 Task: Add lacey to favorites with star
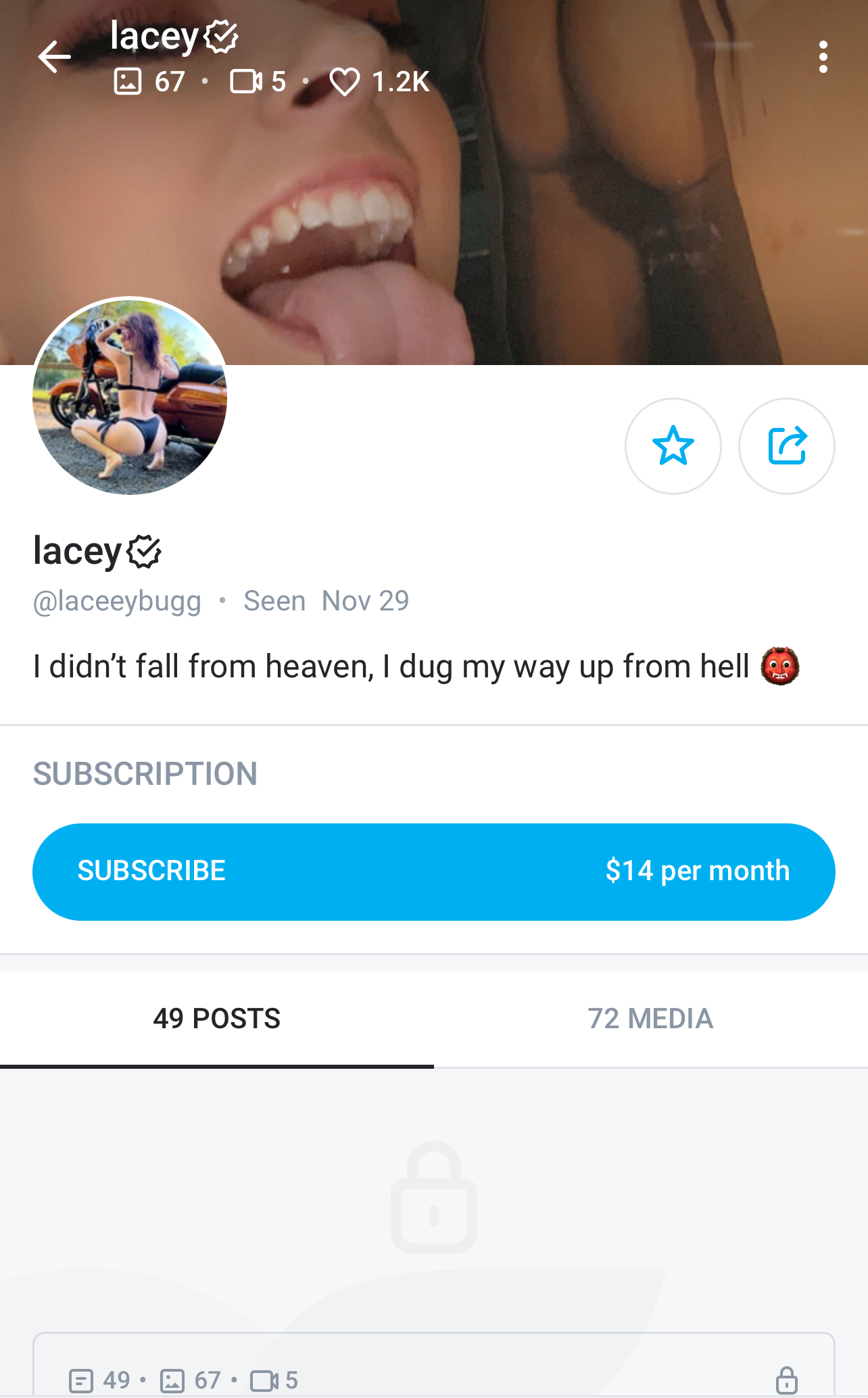(x=673, y=446)
